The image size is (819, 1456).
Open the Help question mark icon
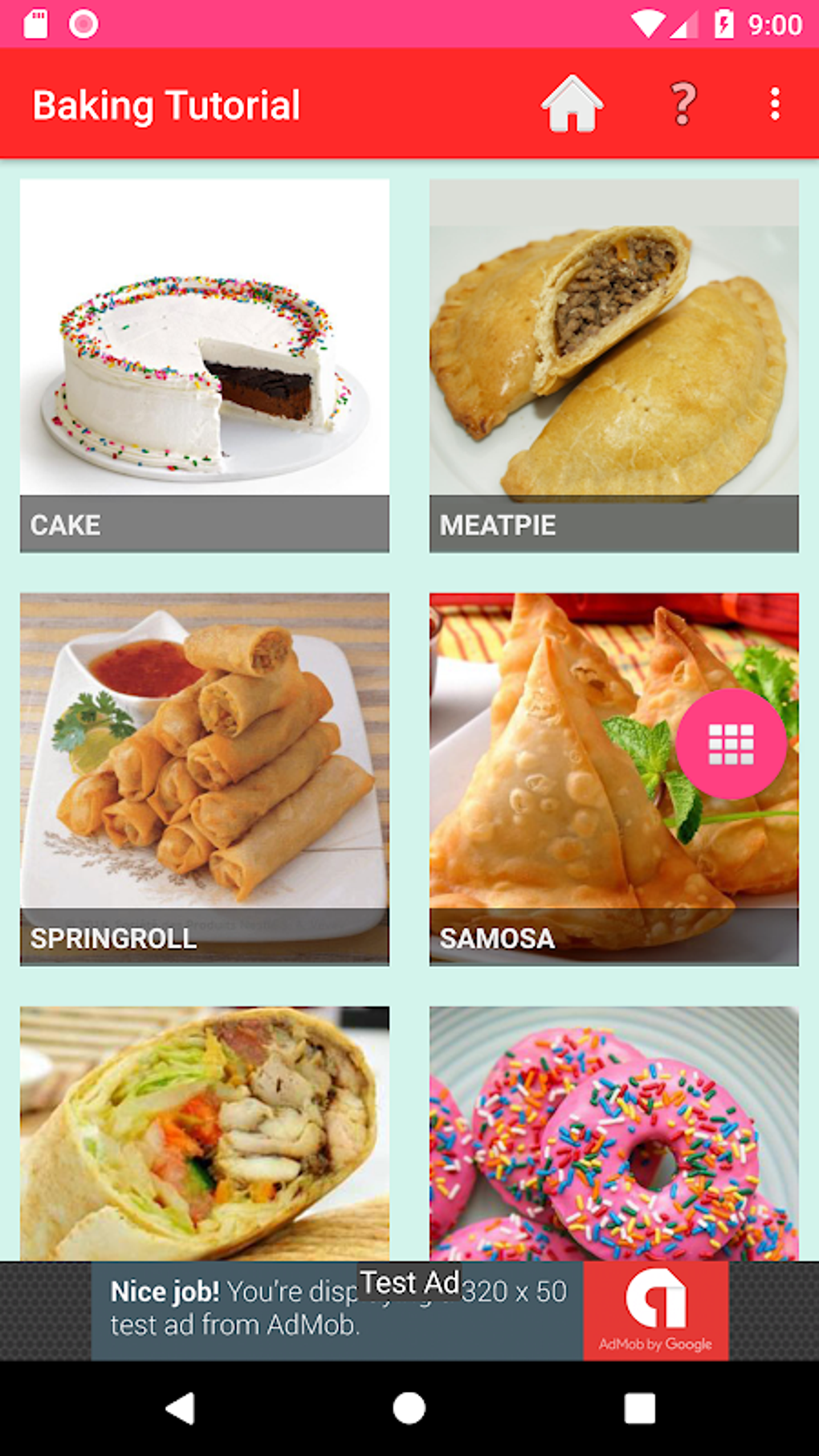[682, 103]
